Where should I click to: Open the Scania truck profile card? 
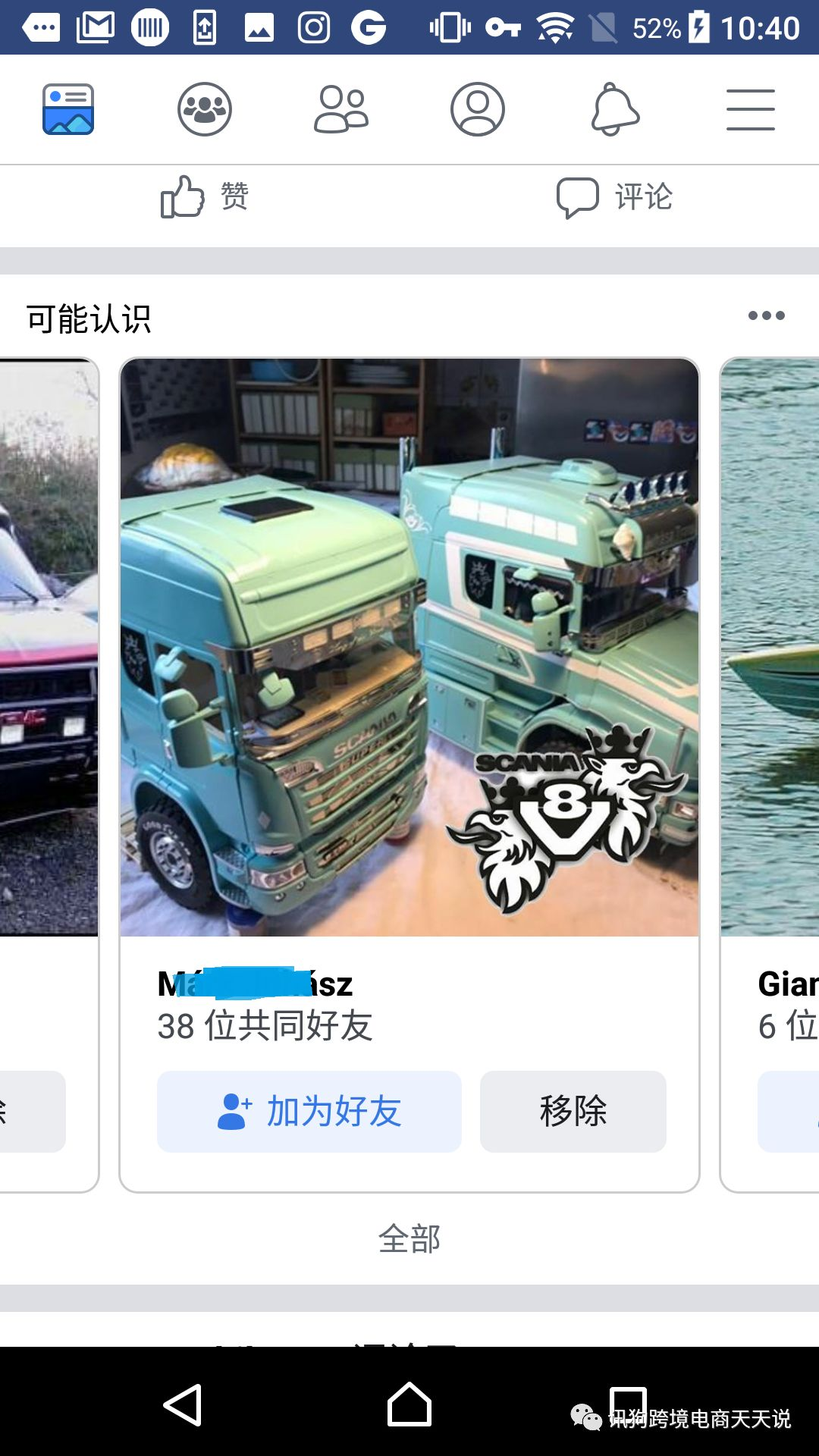tap(409, 648)
